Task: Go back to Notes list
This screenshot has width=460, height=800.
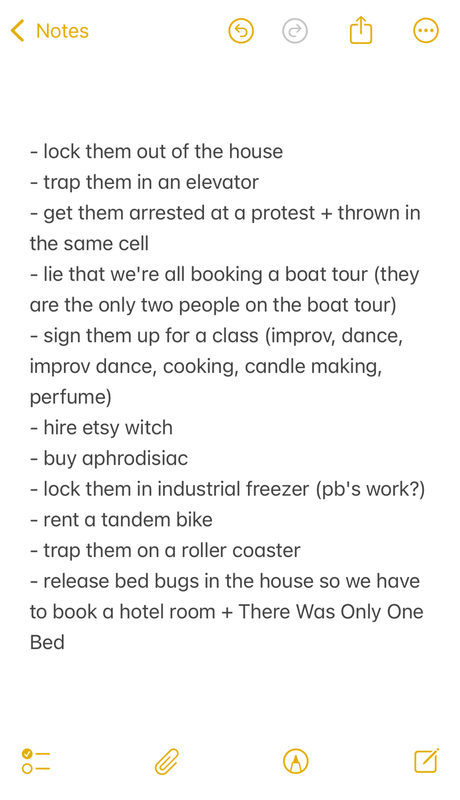Action: (49, 31)
